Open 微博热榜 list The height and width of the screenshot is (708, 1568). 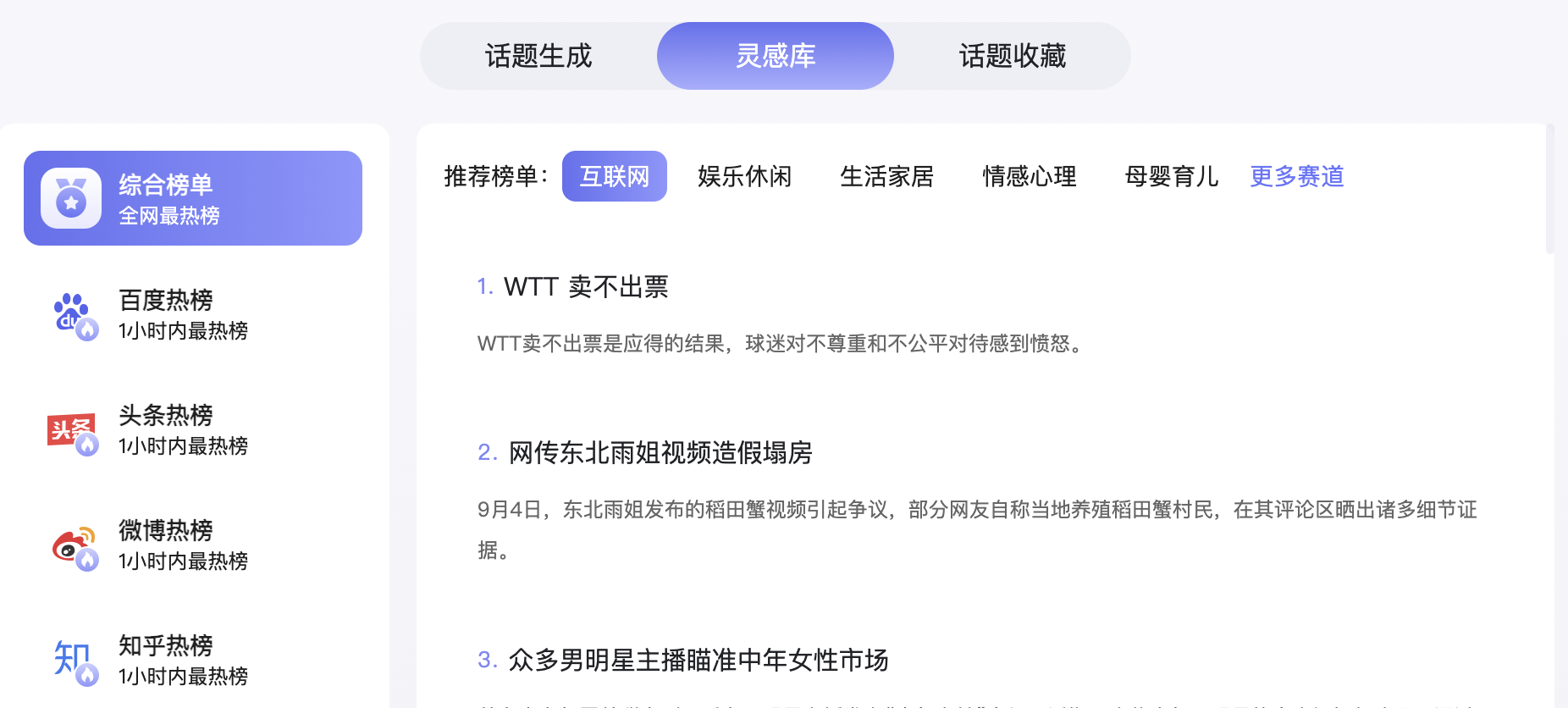pyautogui.click(x=183, y=545)
